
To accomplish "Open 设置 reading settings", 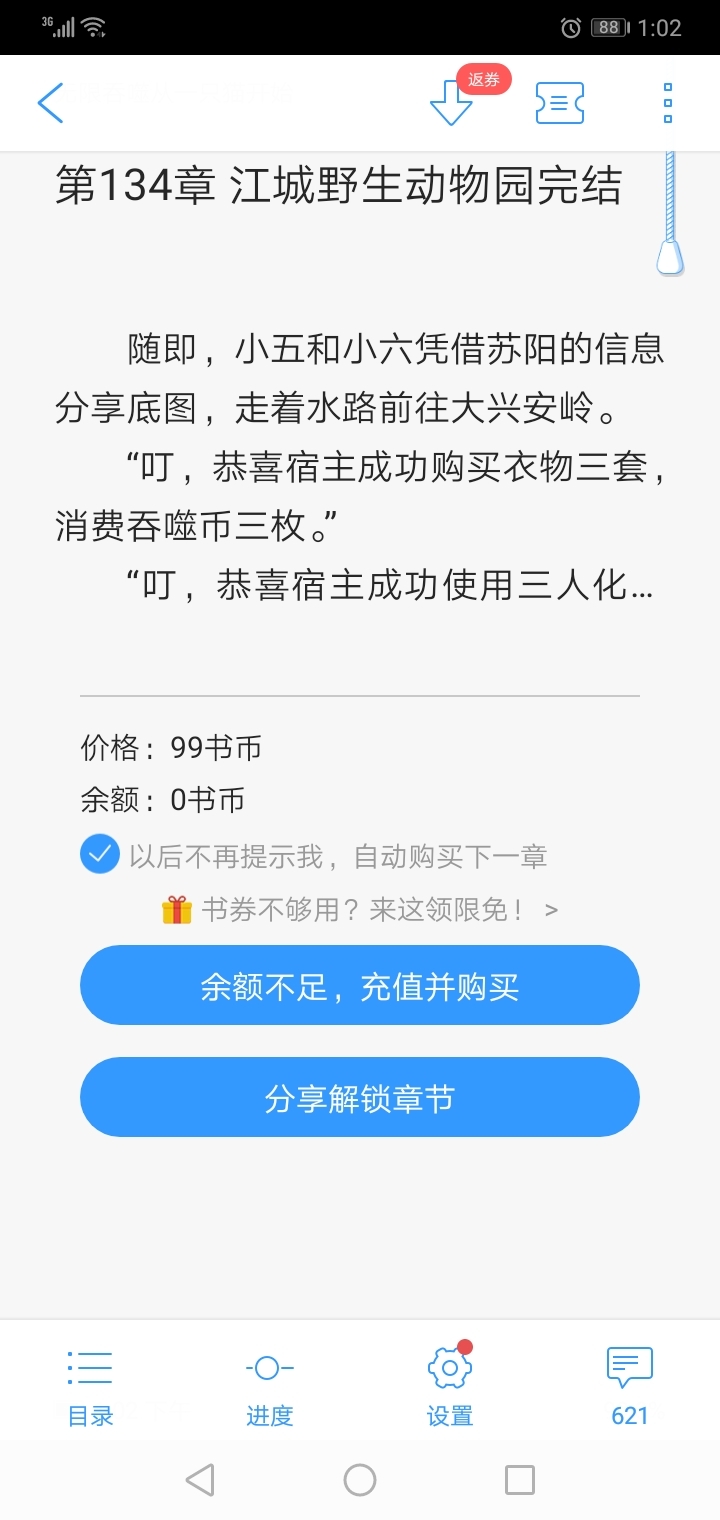I will tap(450, 1387).
